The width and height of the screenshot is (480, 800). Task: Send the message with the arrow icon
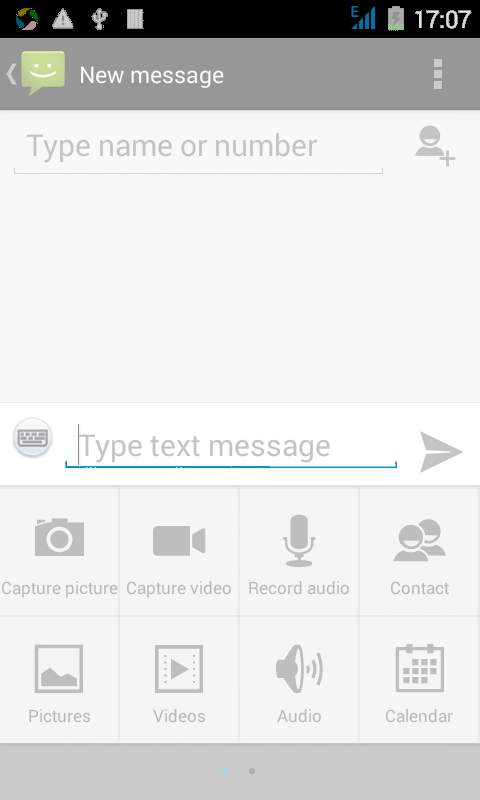(x=441, y=451)
